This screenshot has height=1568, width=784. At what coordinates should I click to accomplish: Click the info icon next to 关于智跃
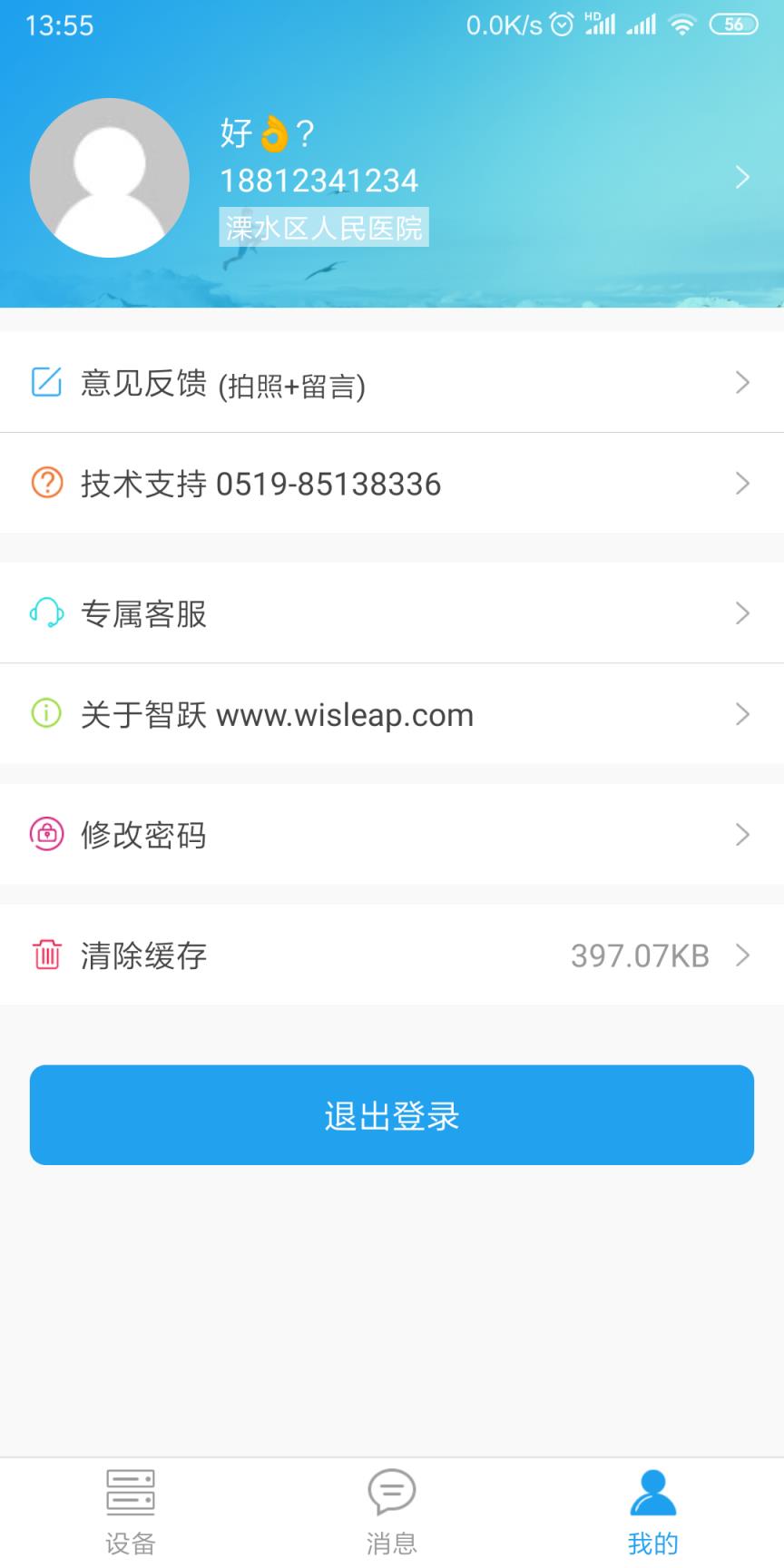(46, 714)
